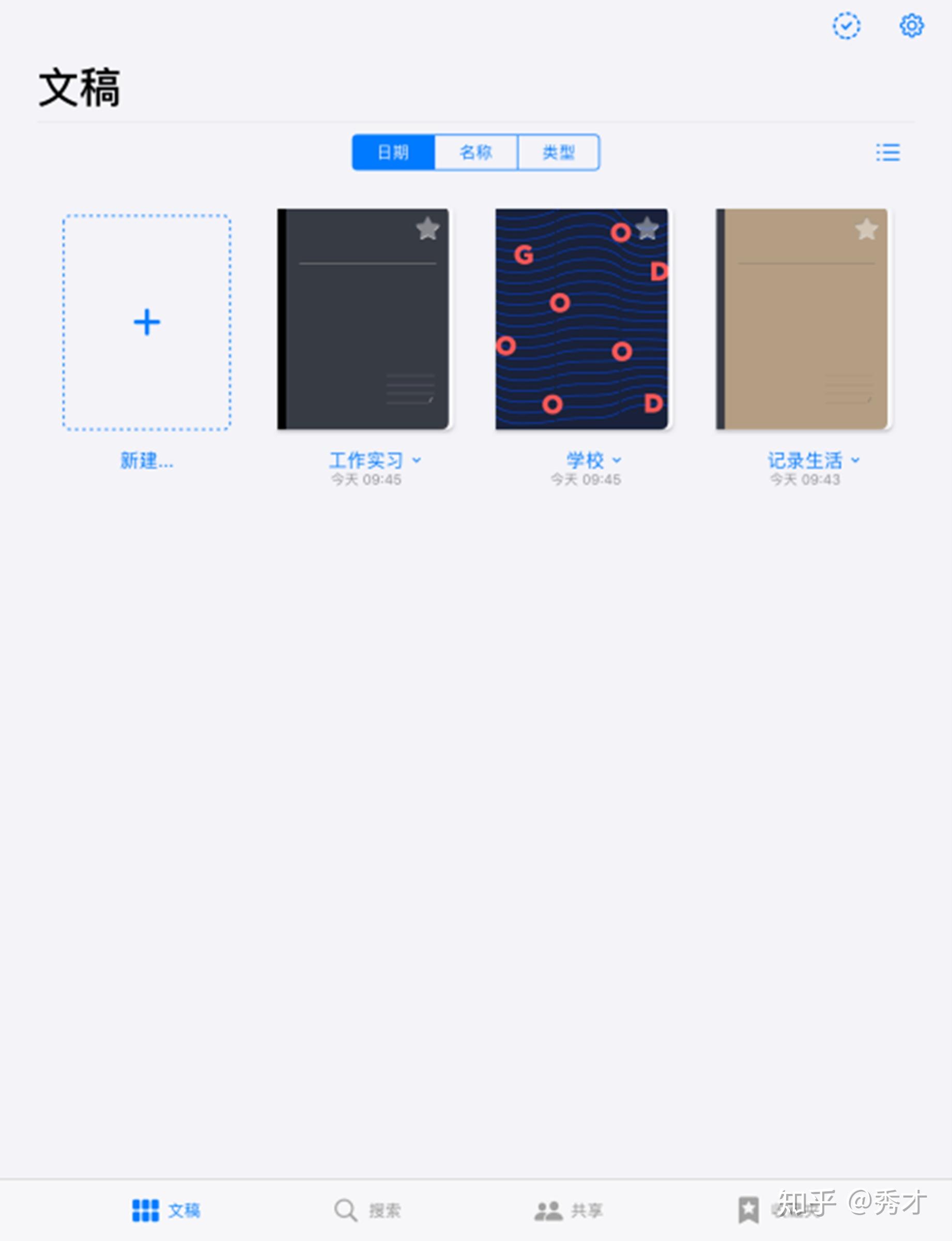
Task: Tap the select checkmark icon
Action: [x=846, y=26]
